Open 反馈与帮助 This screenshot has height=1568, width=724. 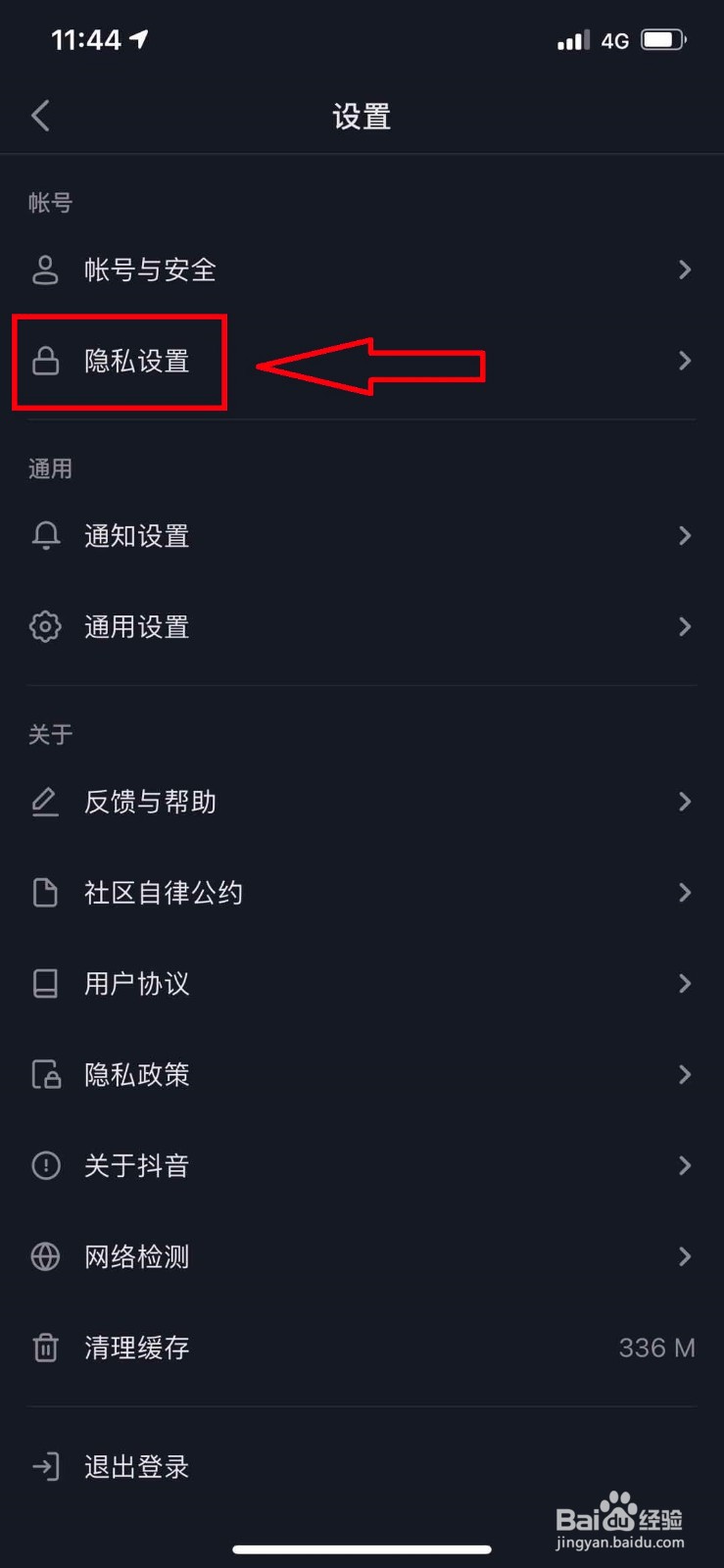click(362, 802)
